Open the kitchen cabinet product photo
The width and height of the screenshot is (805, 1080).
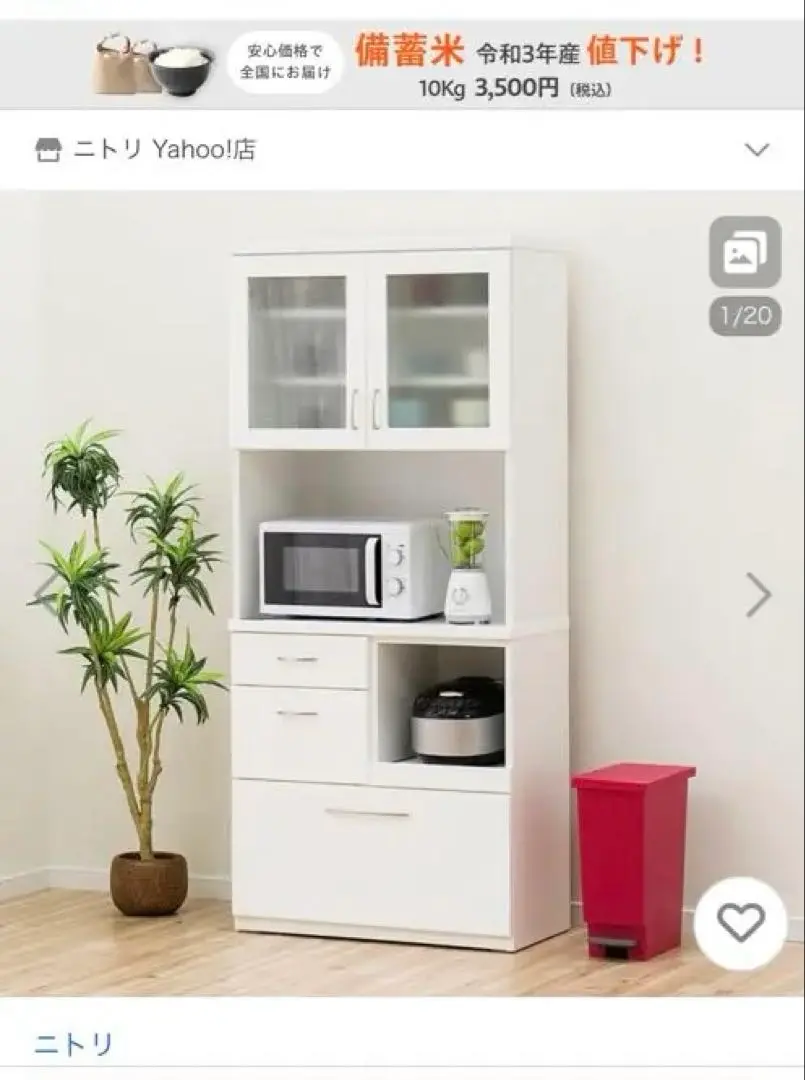(x=400, y=600)
